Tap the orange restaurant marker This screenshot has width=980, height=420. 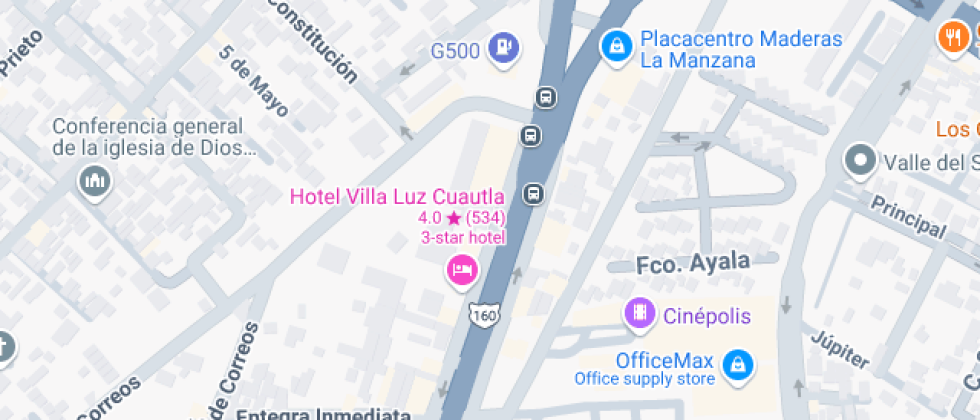(951, 39)
